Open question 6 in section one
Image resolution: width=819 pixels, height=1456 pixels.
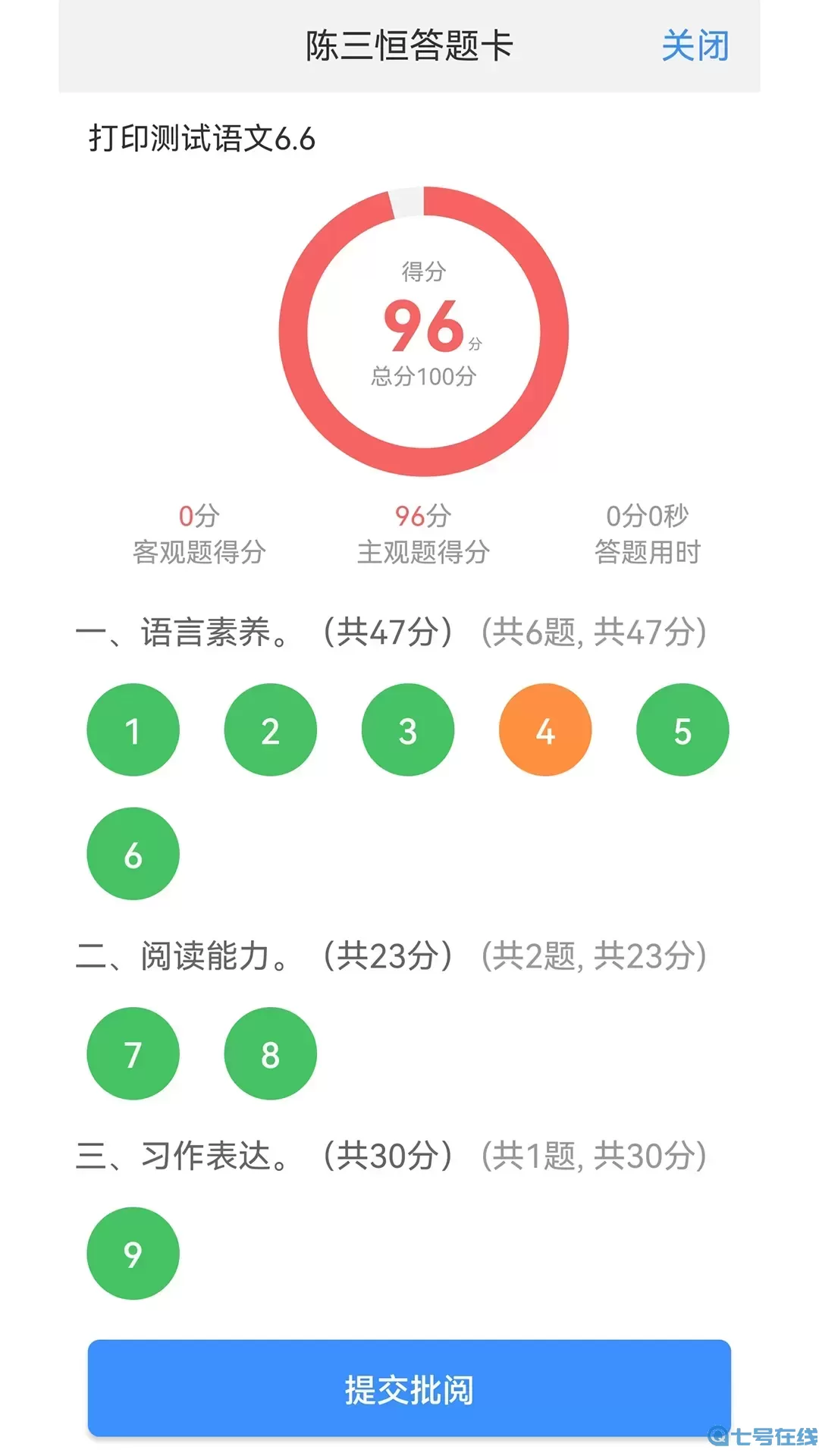click(x=133, y=853)
